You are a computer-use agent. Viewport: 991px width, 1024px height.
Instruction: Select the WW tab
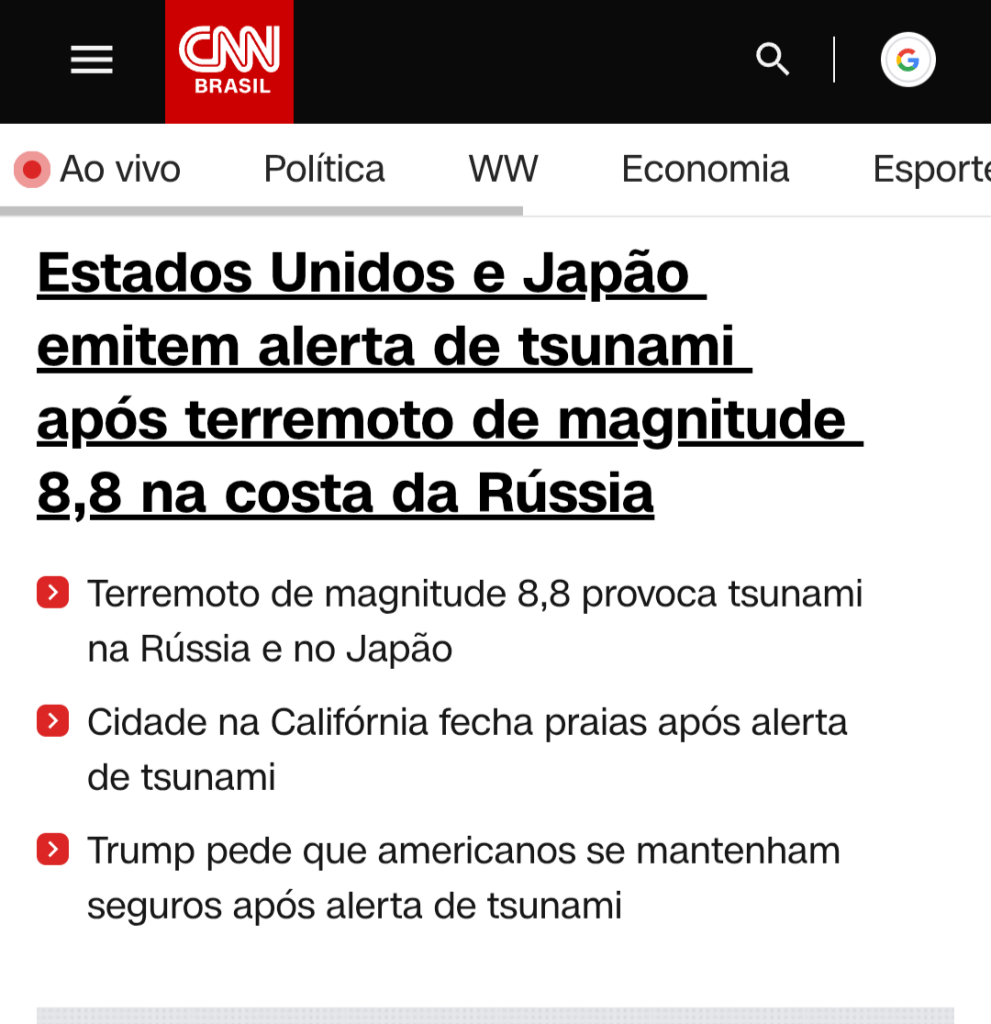503,170
